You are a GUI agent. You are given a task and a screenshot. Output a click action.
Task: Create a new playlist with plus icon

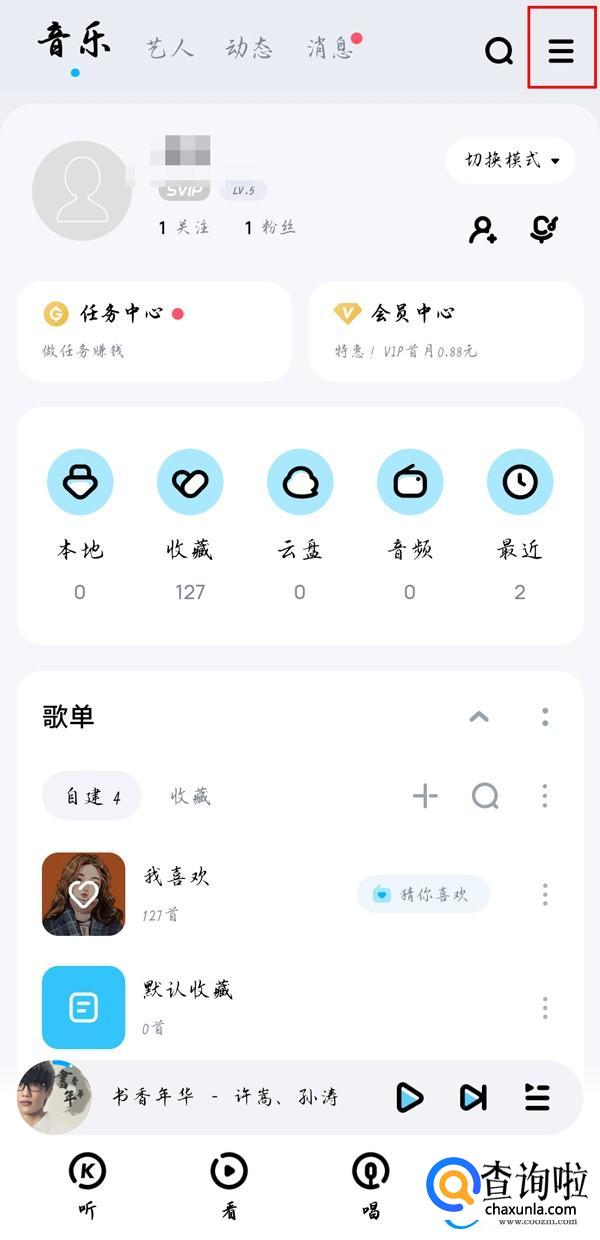click(x=426, y=796)
